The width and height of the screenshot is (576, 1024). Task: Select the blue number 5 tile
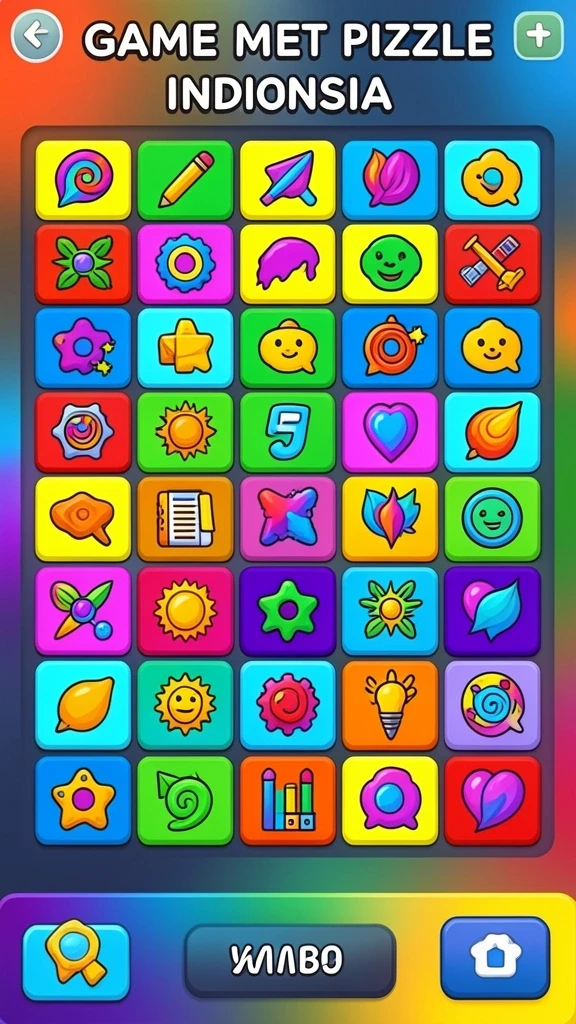pos(287,432)
